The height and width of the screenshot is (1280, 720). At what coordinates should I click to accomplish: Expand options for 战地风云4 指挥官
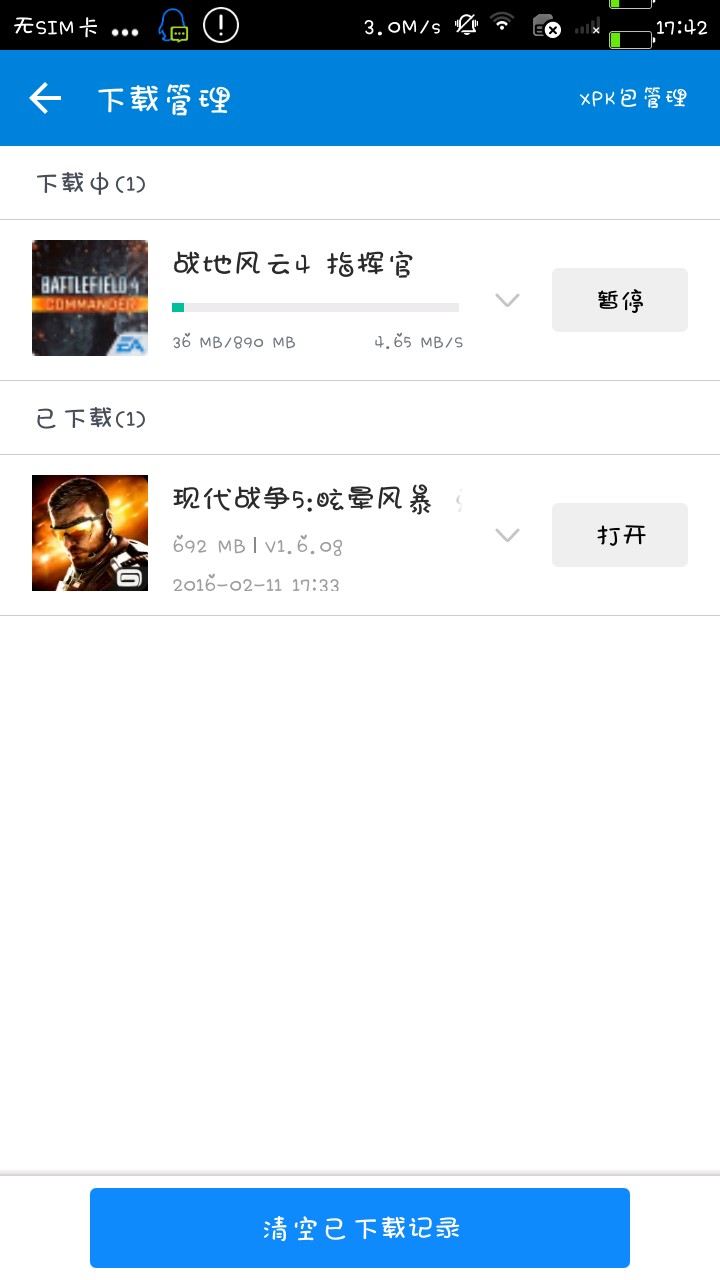[508, 300]
